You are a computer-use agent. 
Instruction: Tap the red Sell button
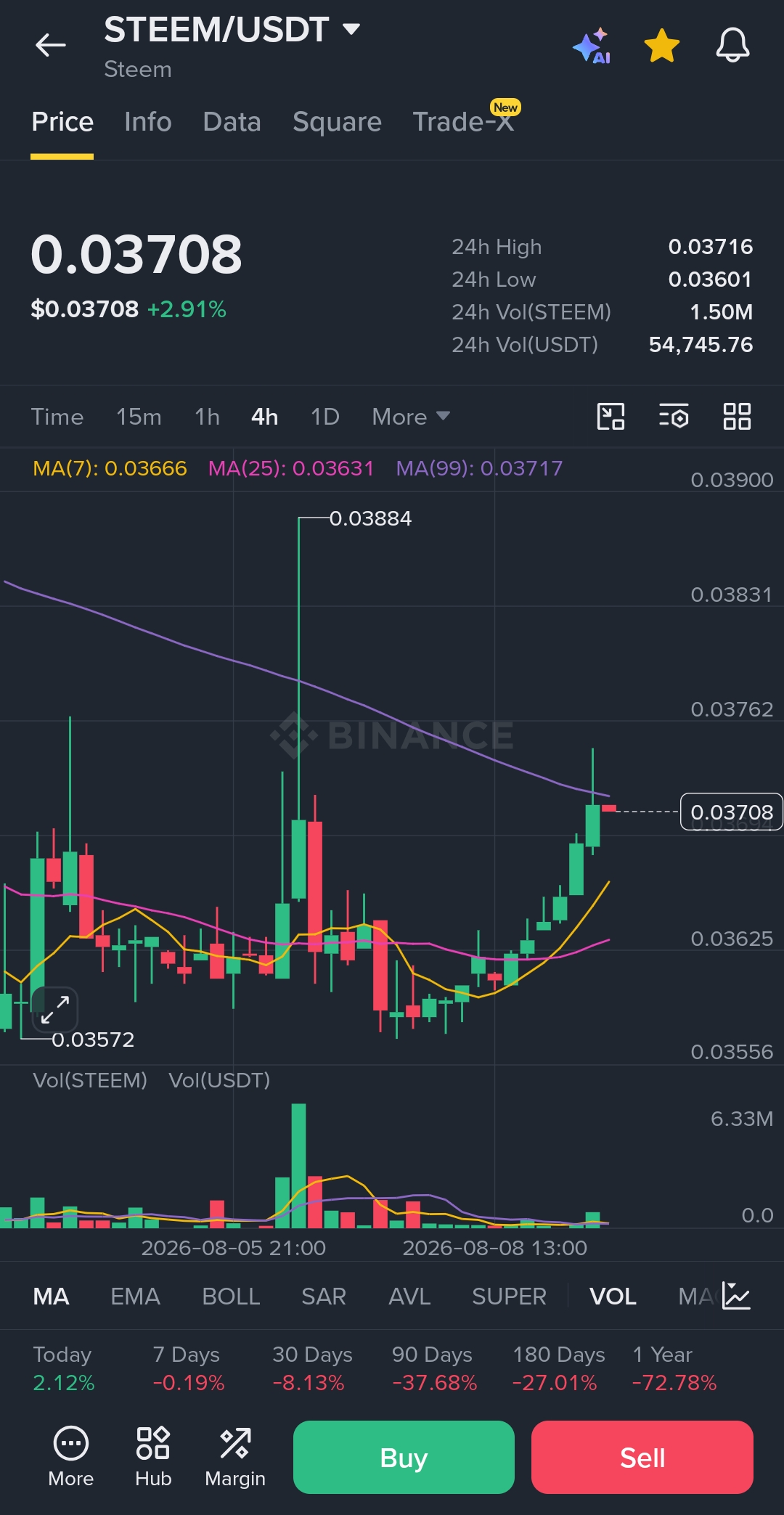pyautogui.click(x=642, y=1457)
